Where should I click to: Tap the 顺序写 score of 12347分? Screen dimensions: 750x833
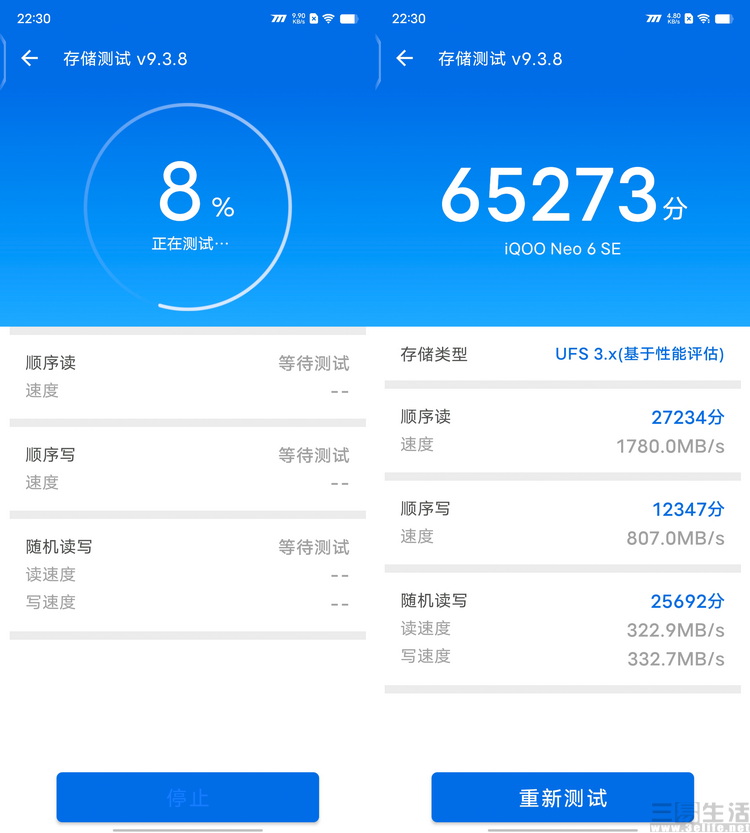coord(688,509)
